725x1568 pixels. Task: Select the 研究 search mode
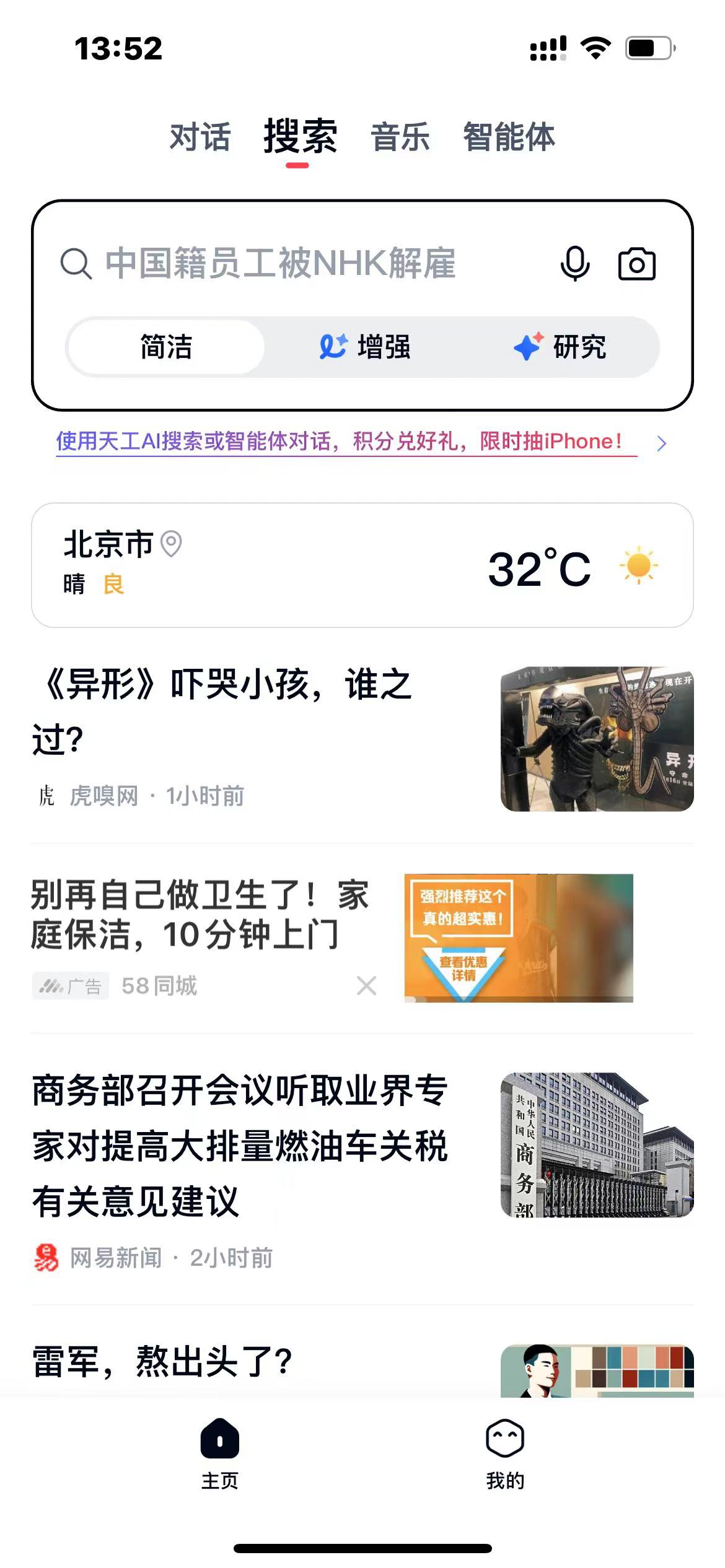pos(560,347)
